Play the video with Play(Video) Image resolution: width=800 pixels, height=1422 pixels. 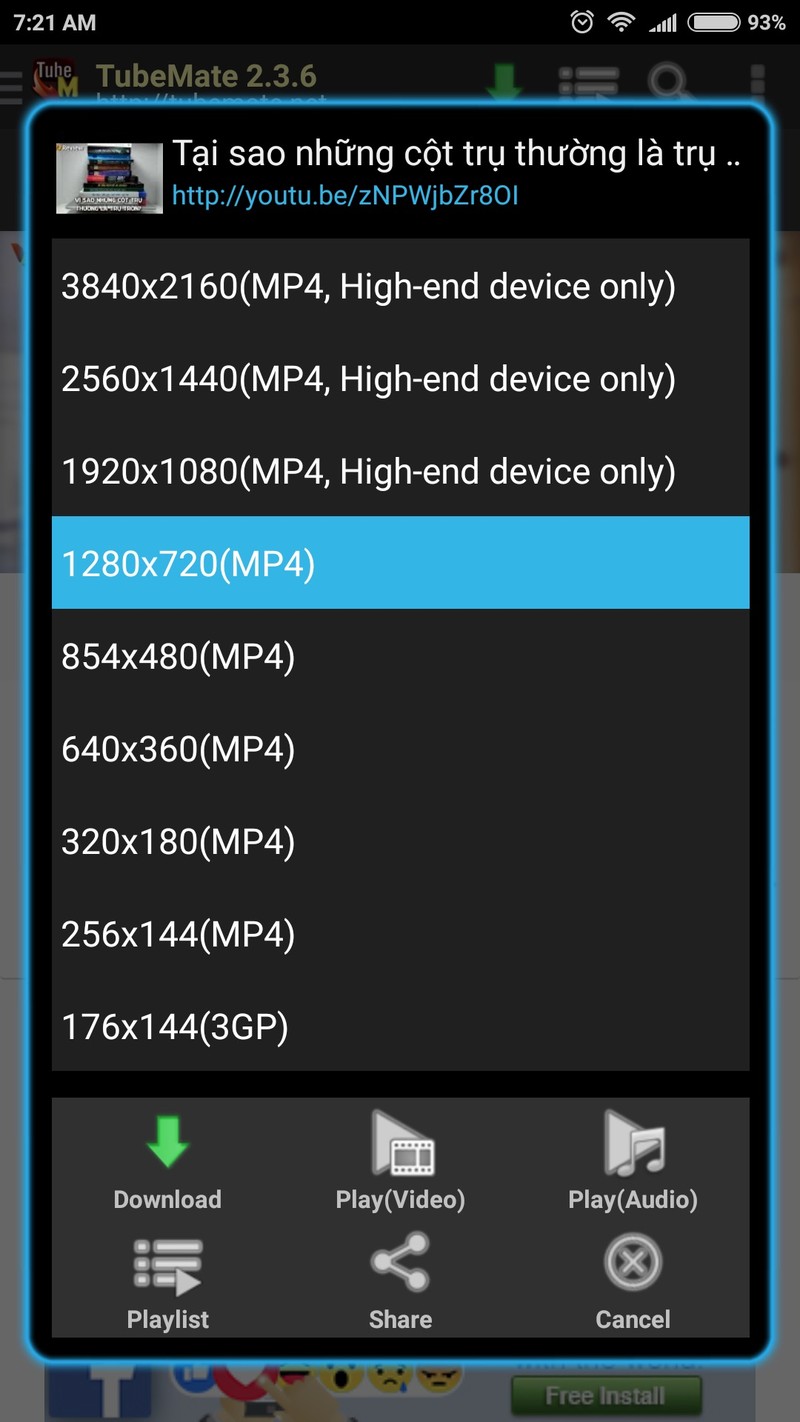(x=400, y=1162)
